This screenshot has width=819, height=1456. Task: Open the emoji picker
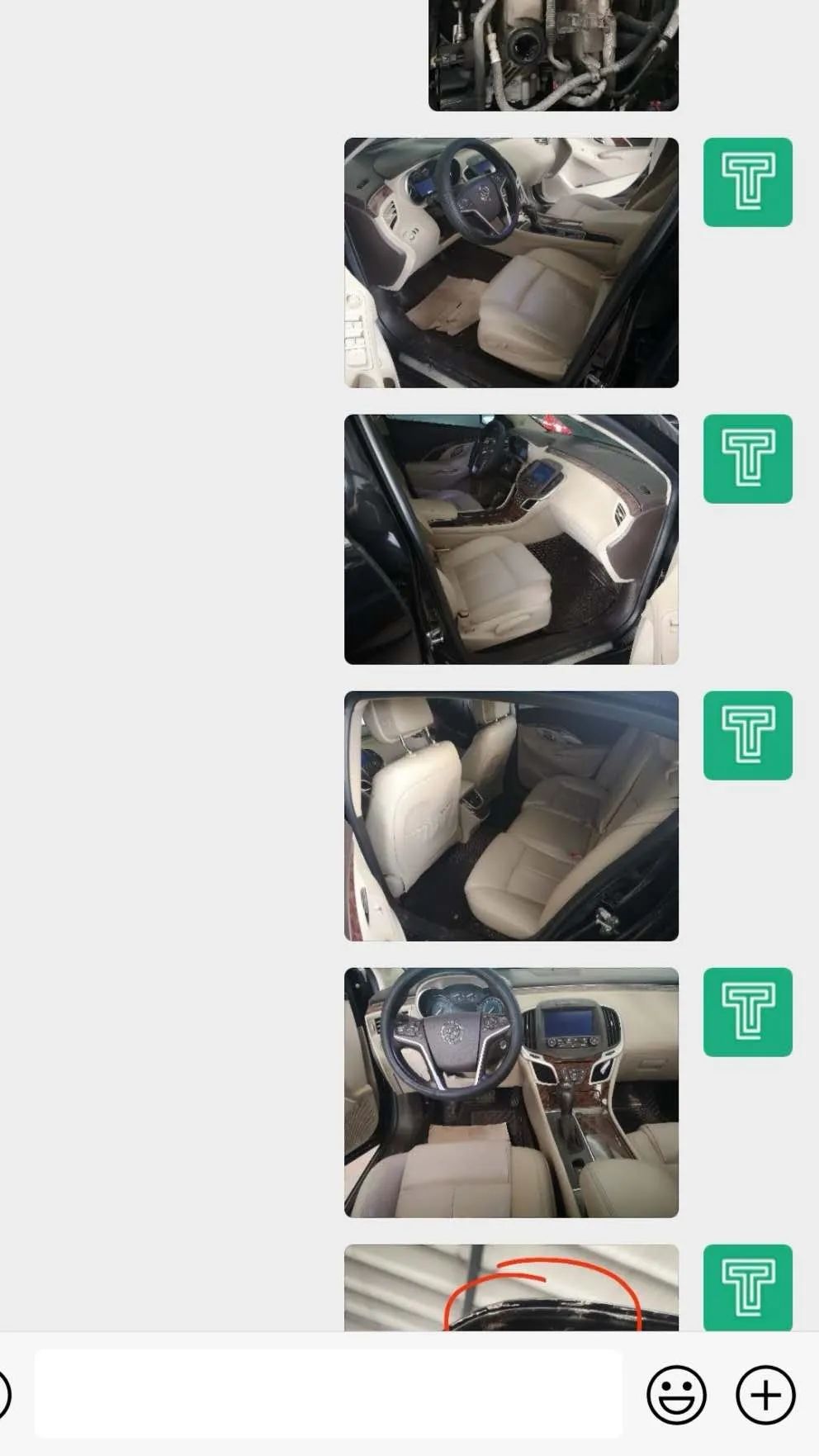click(x=676, y=1395)
